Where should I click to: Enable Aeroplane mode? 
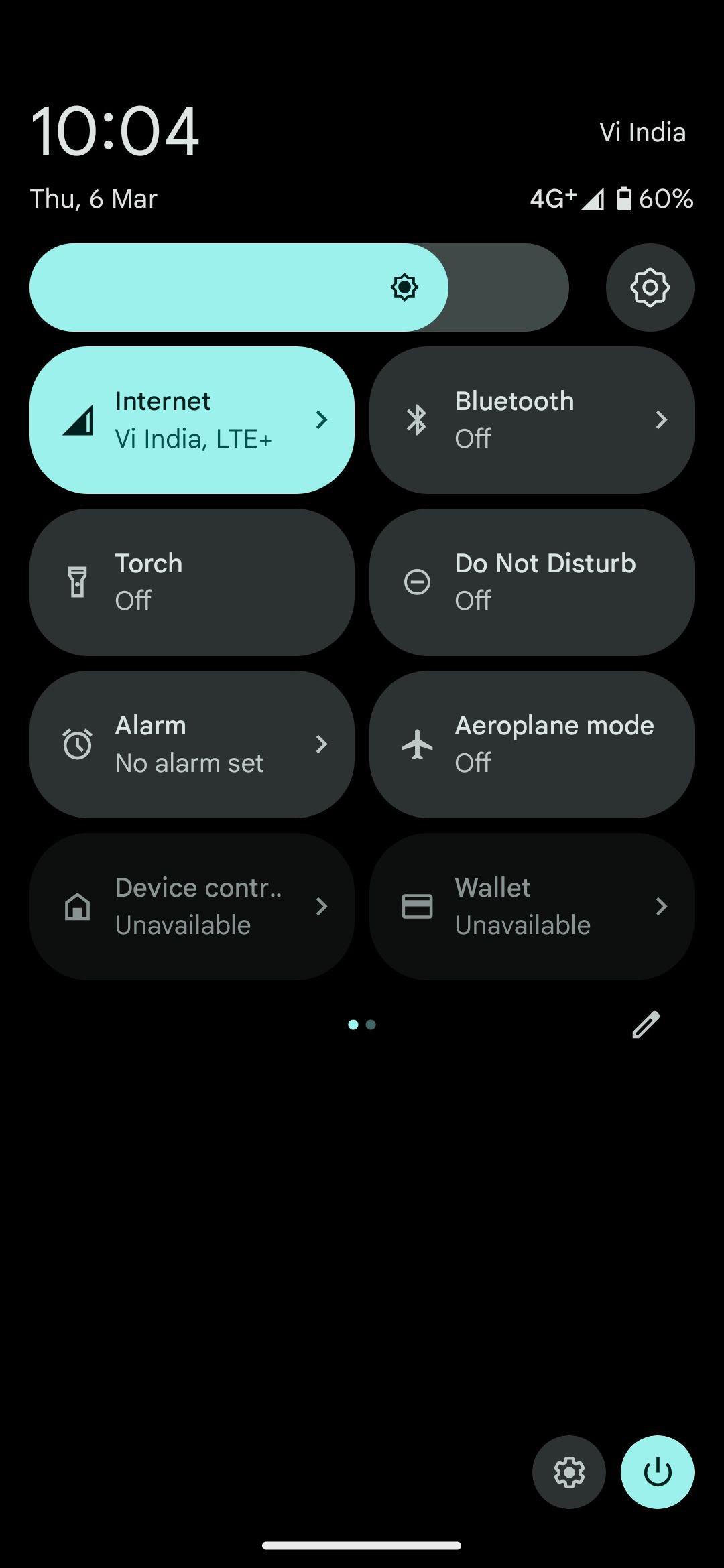[x=532, y=744]
